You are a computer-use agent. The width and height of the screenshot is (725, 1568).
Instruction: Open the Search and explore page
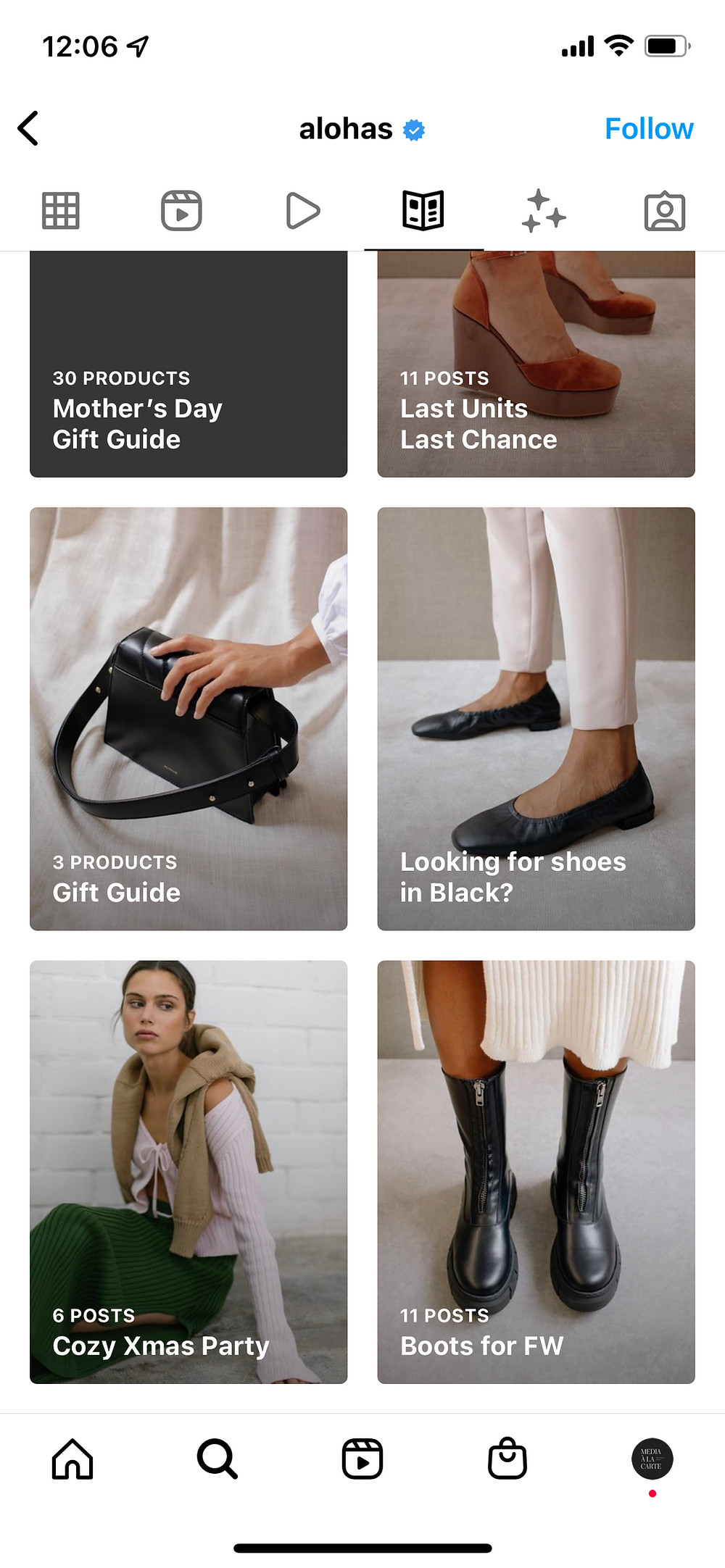pos(217,1459)
